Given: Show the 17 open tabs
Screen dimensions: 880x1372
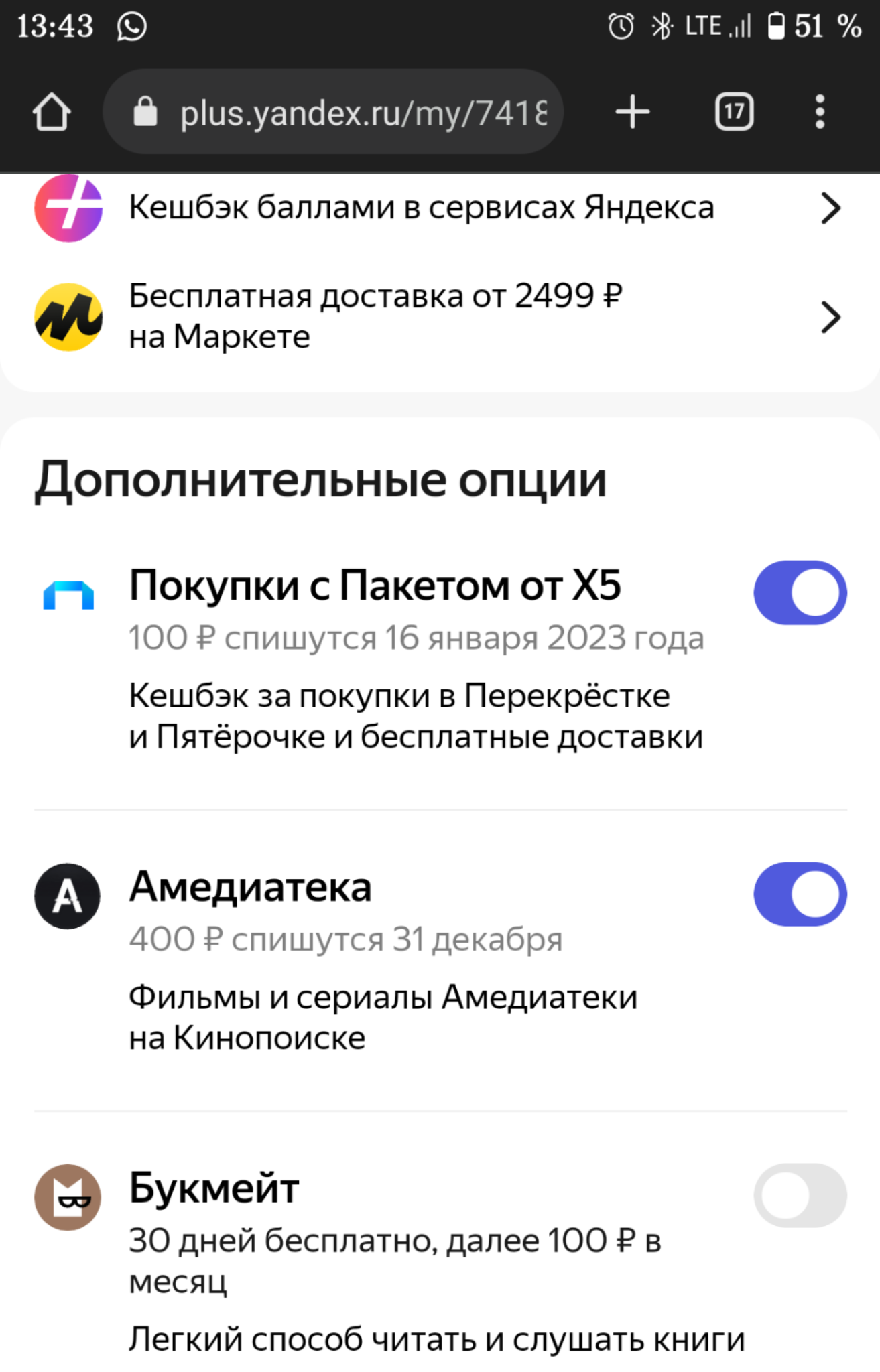Looking at the screenshot, I should [x=734, y=112].
